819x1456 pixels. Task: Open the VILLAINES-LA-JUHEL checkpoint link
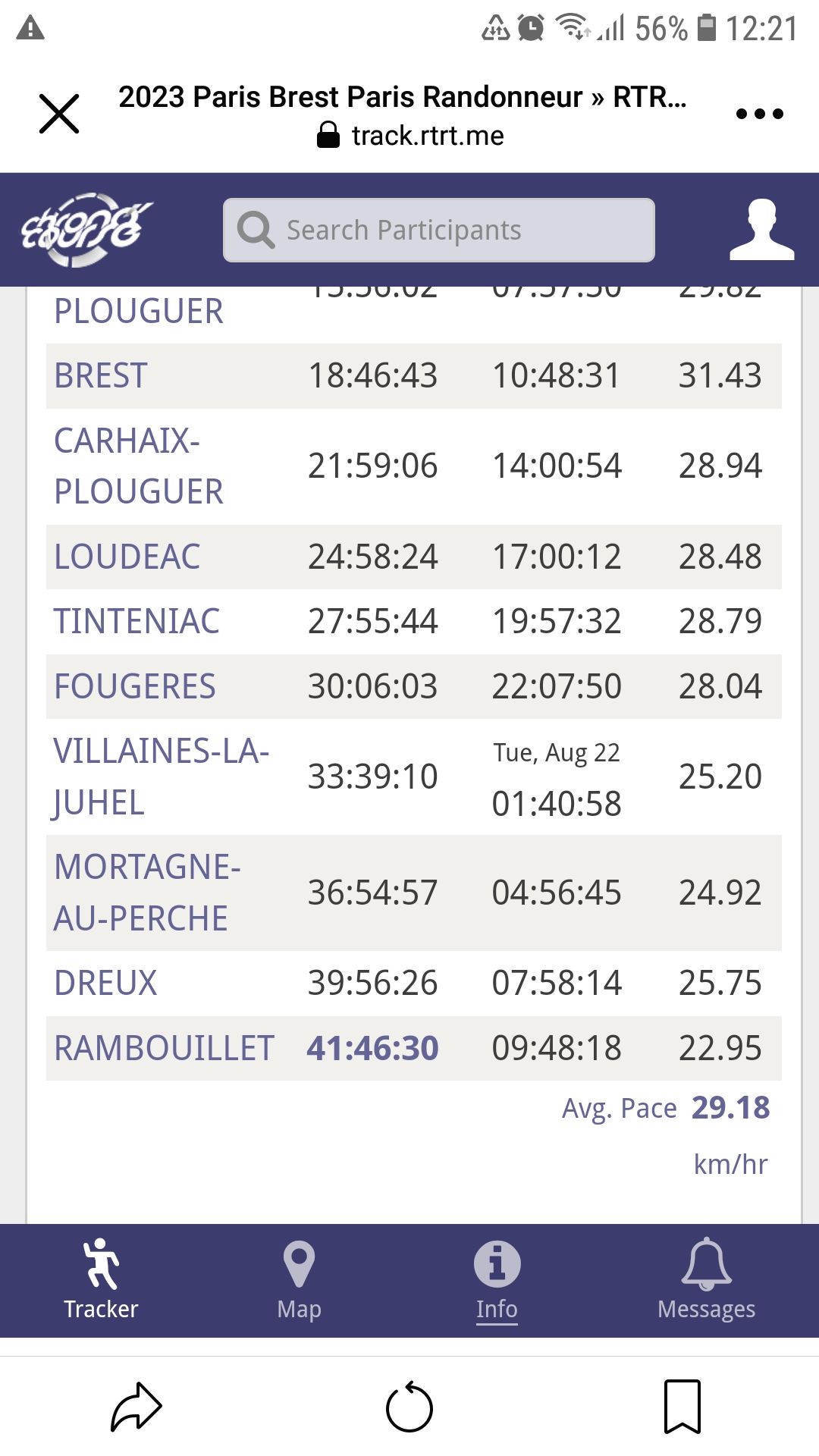click(x=162, y=777)
